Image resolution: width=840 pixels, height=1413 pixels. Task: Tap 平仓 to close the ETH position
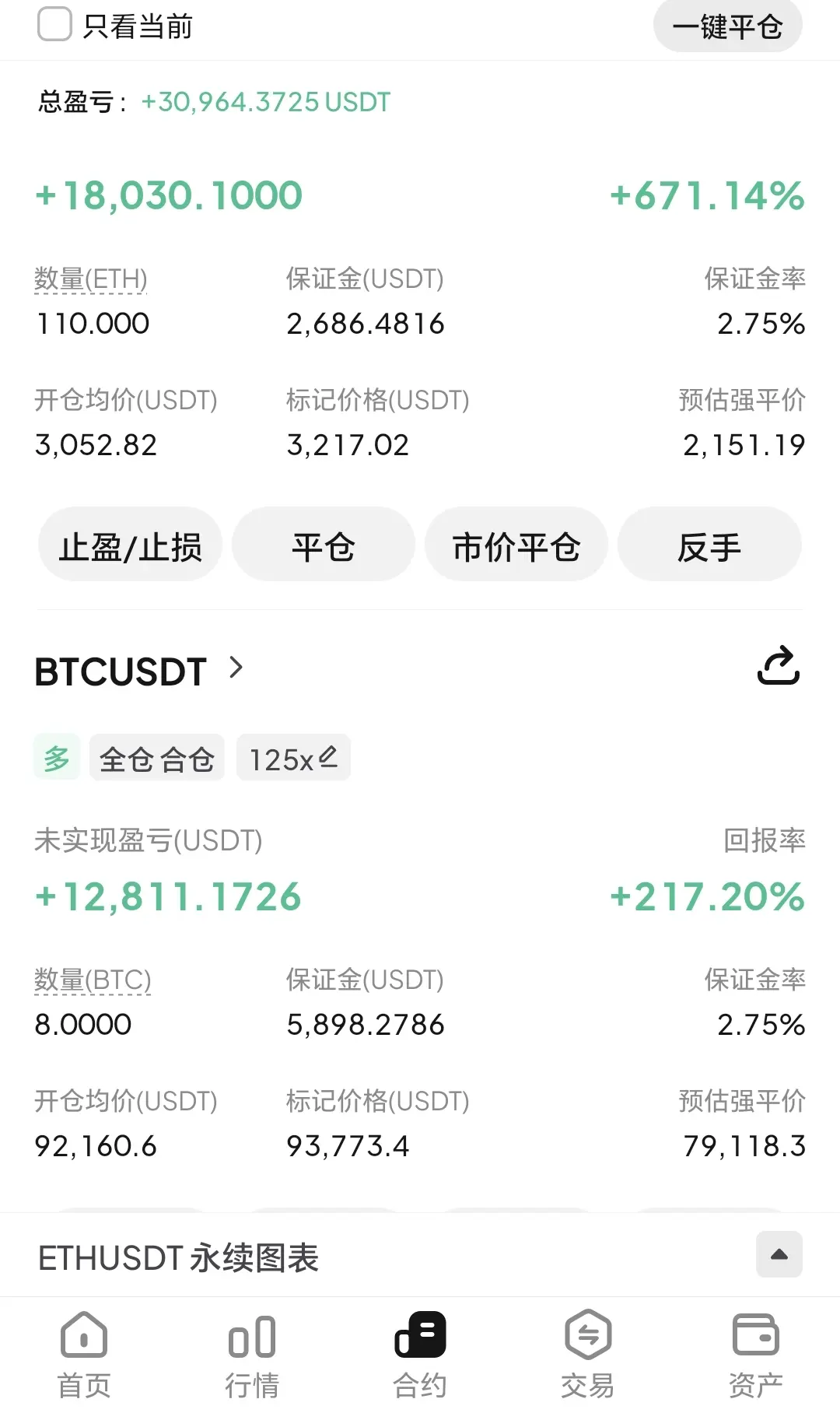coord(323,545)
